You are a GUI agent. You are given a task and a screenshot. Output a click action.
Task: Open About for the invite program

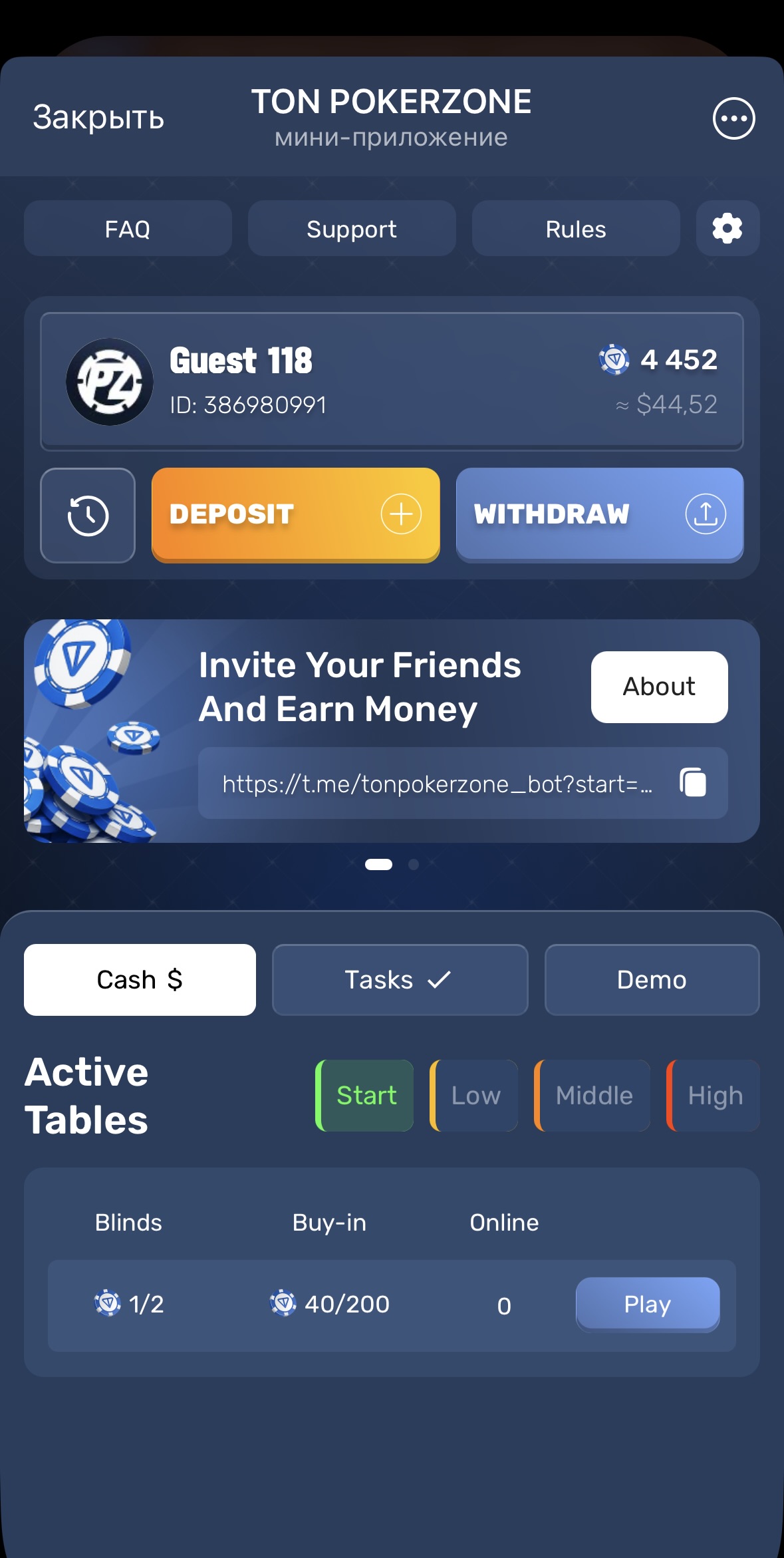coord(659,687)
